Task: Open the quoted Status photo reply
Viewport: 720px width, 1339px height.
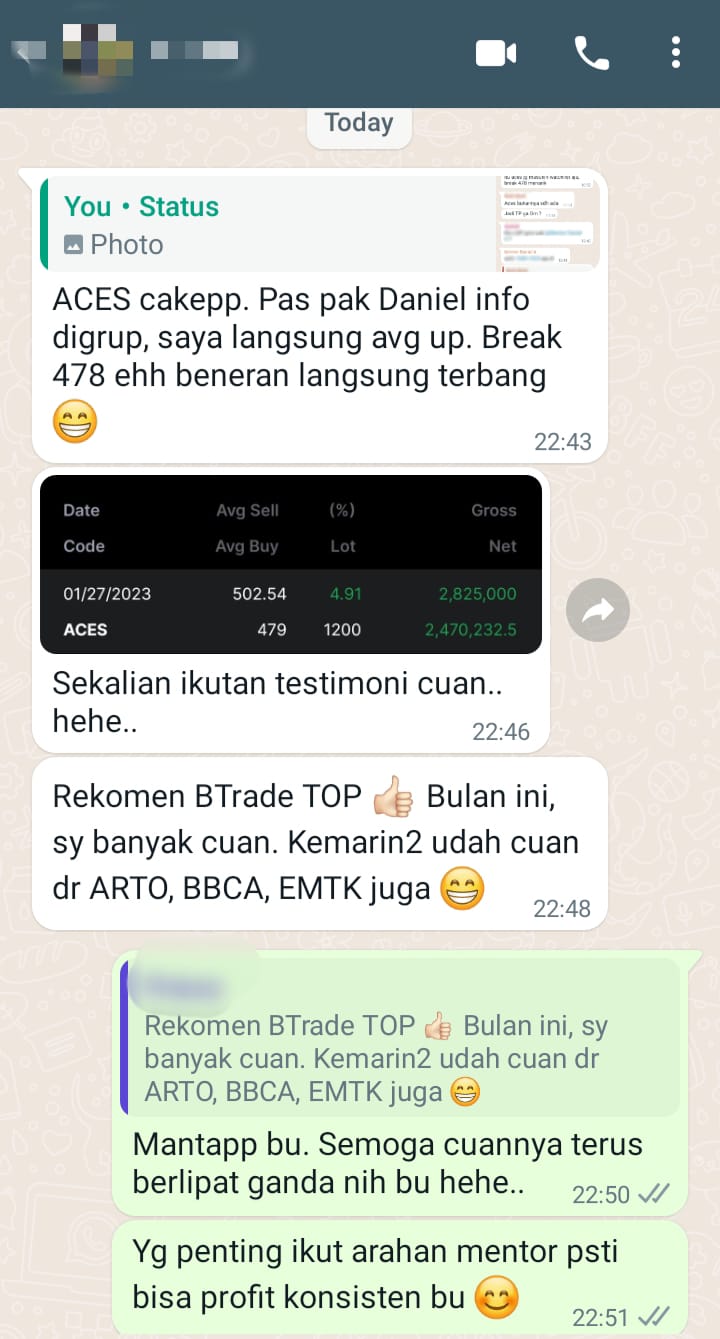Action: [x=320, y=224]
